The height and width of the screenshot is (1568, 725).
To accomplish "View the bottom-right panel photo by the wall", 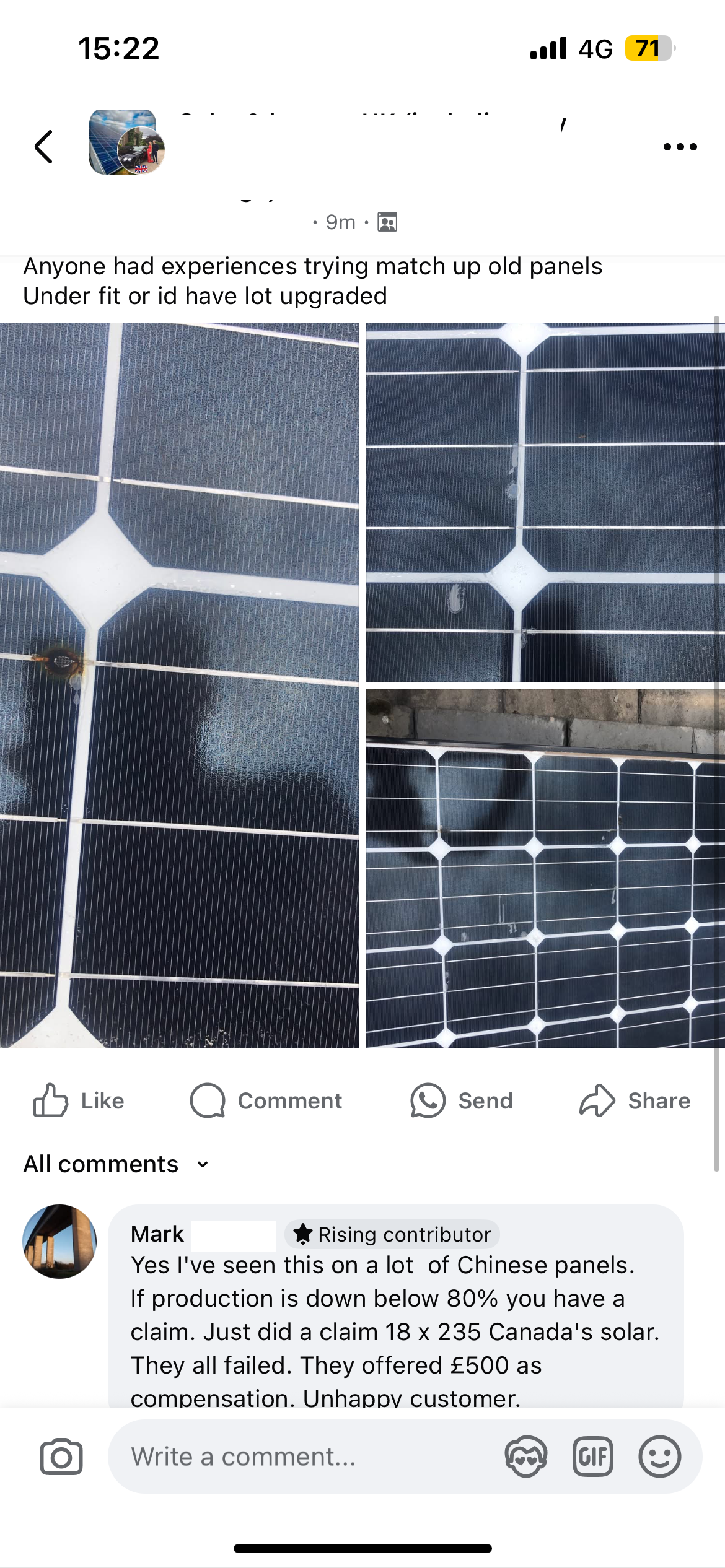I will pyautogui.click(x=544, y=868).
